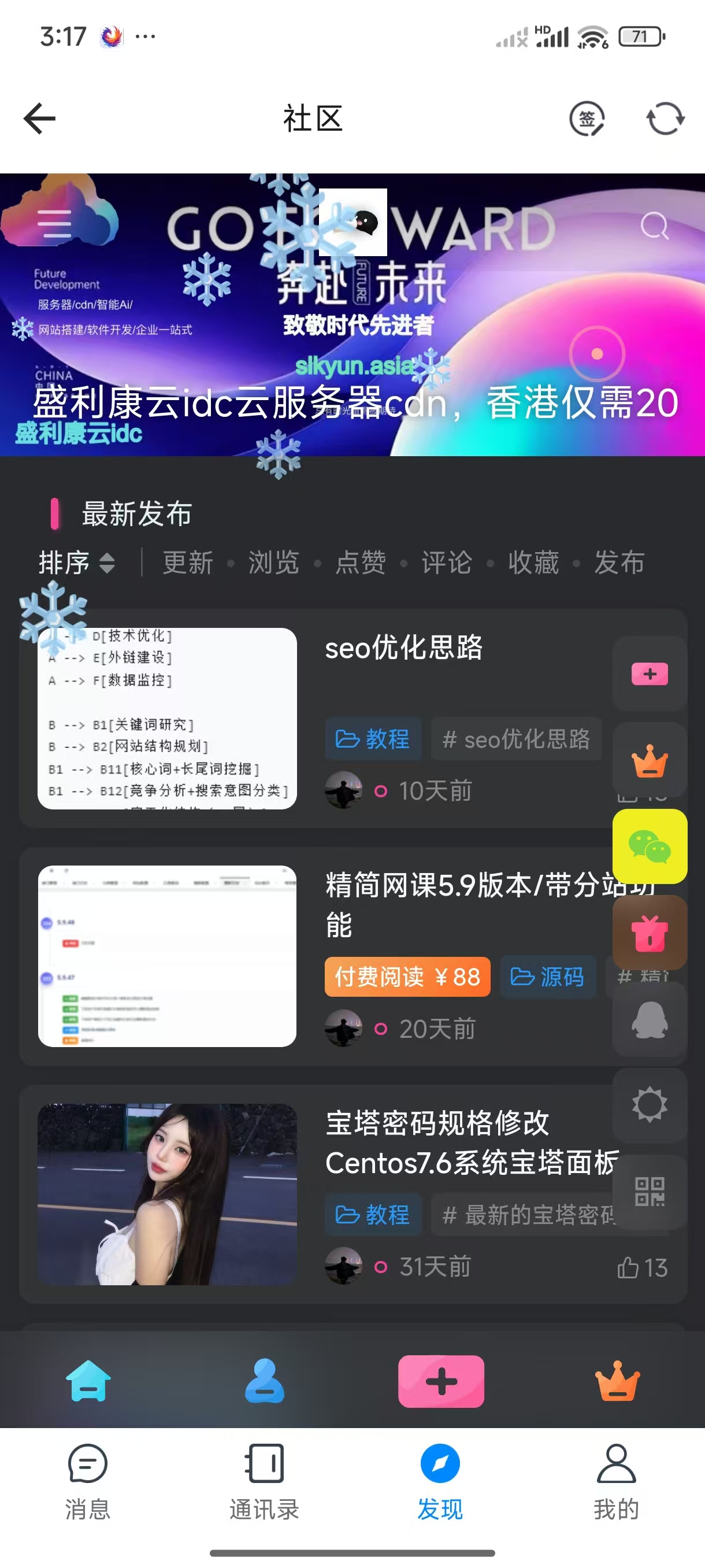Open the sign-in check icon
The image size is (705, 1568).
tap(587, 119)
